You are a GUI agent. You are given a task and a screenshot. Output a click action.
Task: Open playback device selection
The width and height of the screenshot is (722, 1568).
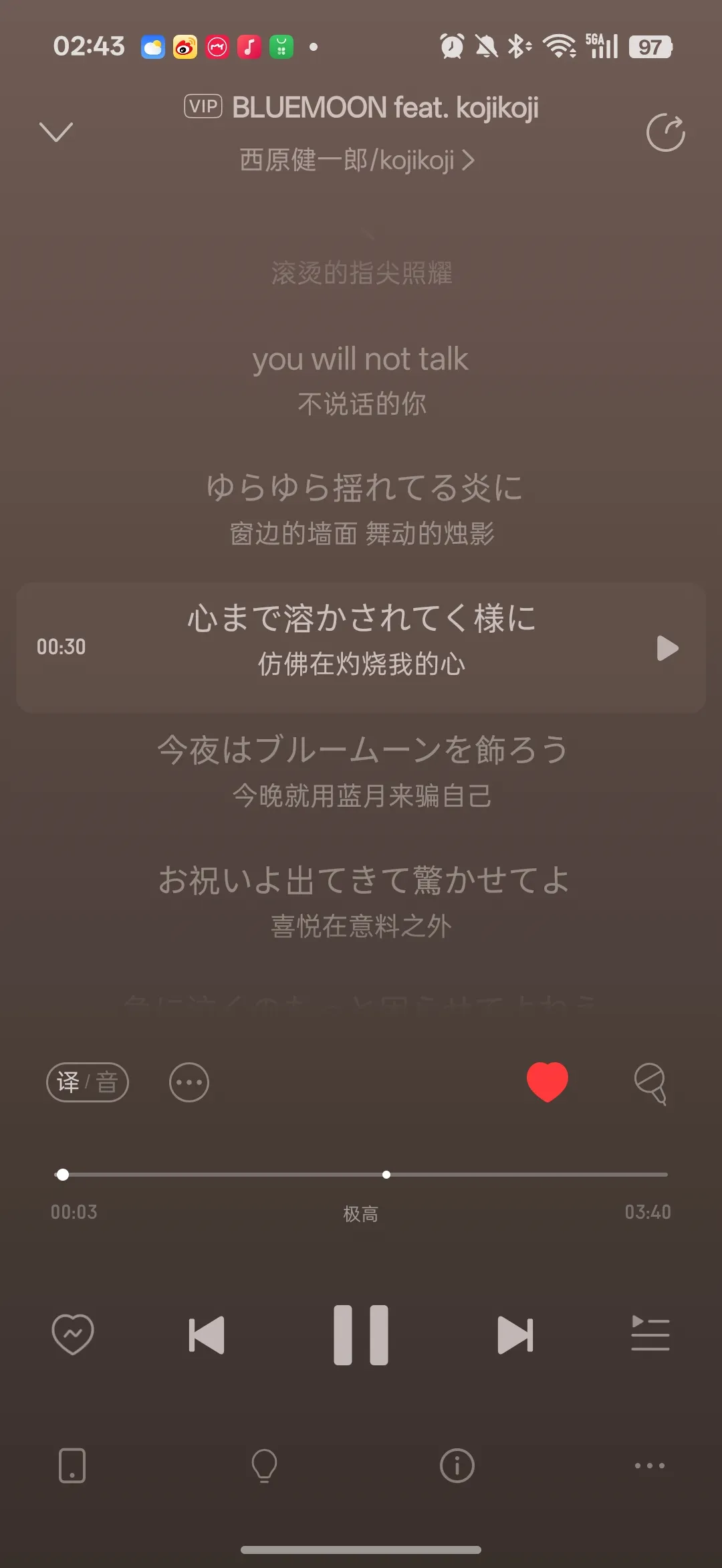tap(72, 1466)
